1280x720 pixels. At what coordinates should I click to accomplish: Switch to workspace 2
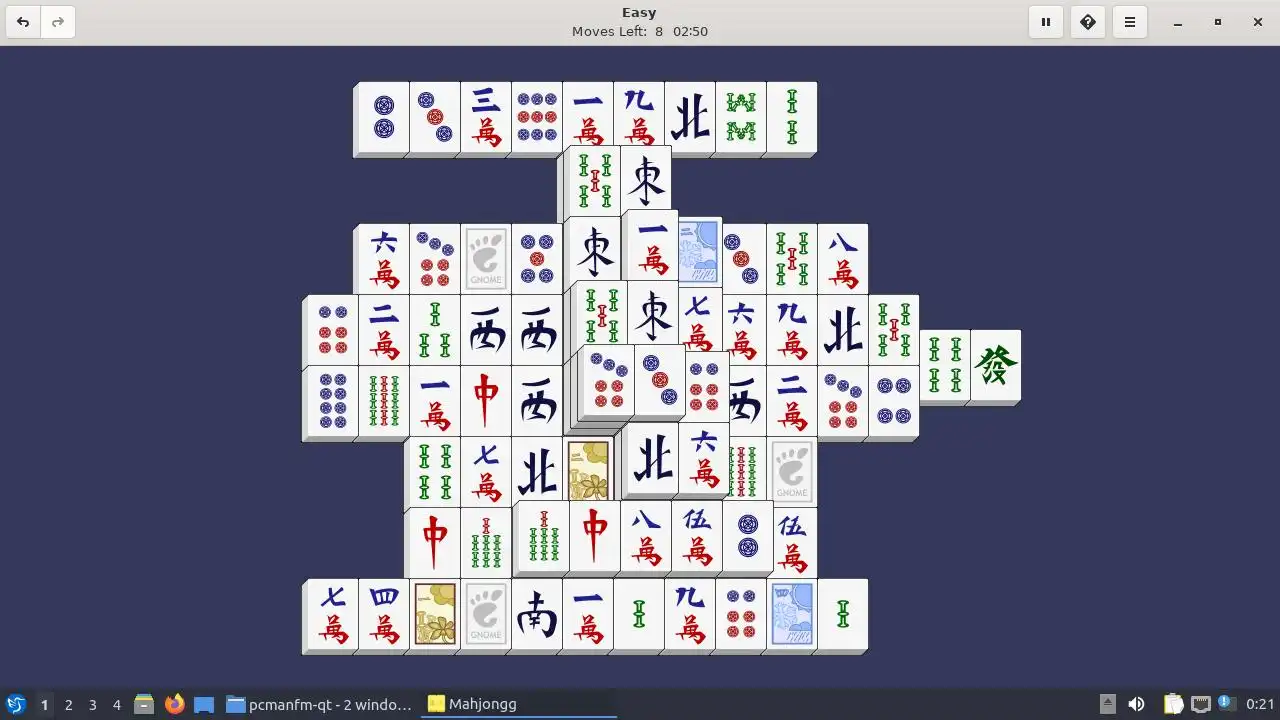[68, 704]
